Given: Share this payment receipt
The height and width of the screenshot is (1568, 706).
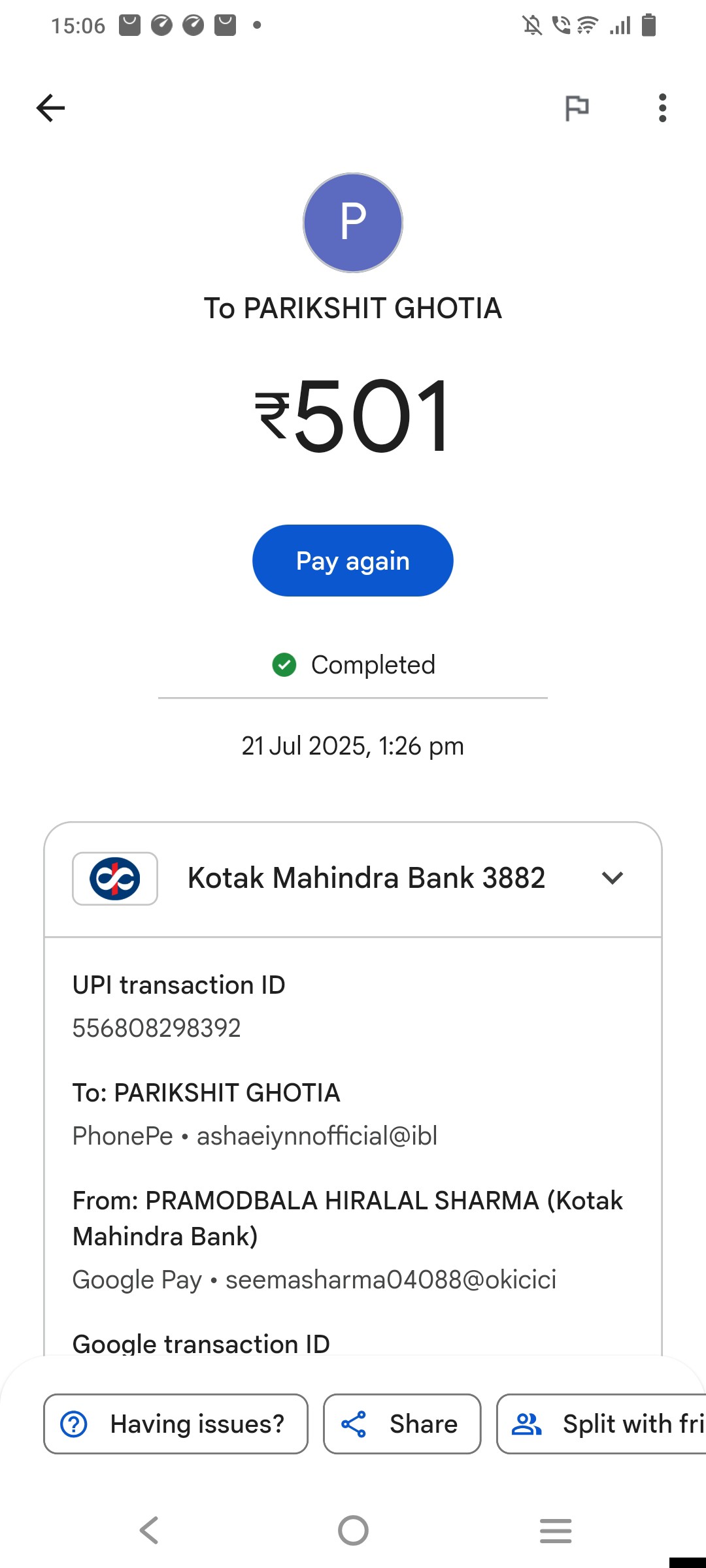Looking at the screenshot, I should (402, 1424).
